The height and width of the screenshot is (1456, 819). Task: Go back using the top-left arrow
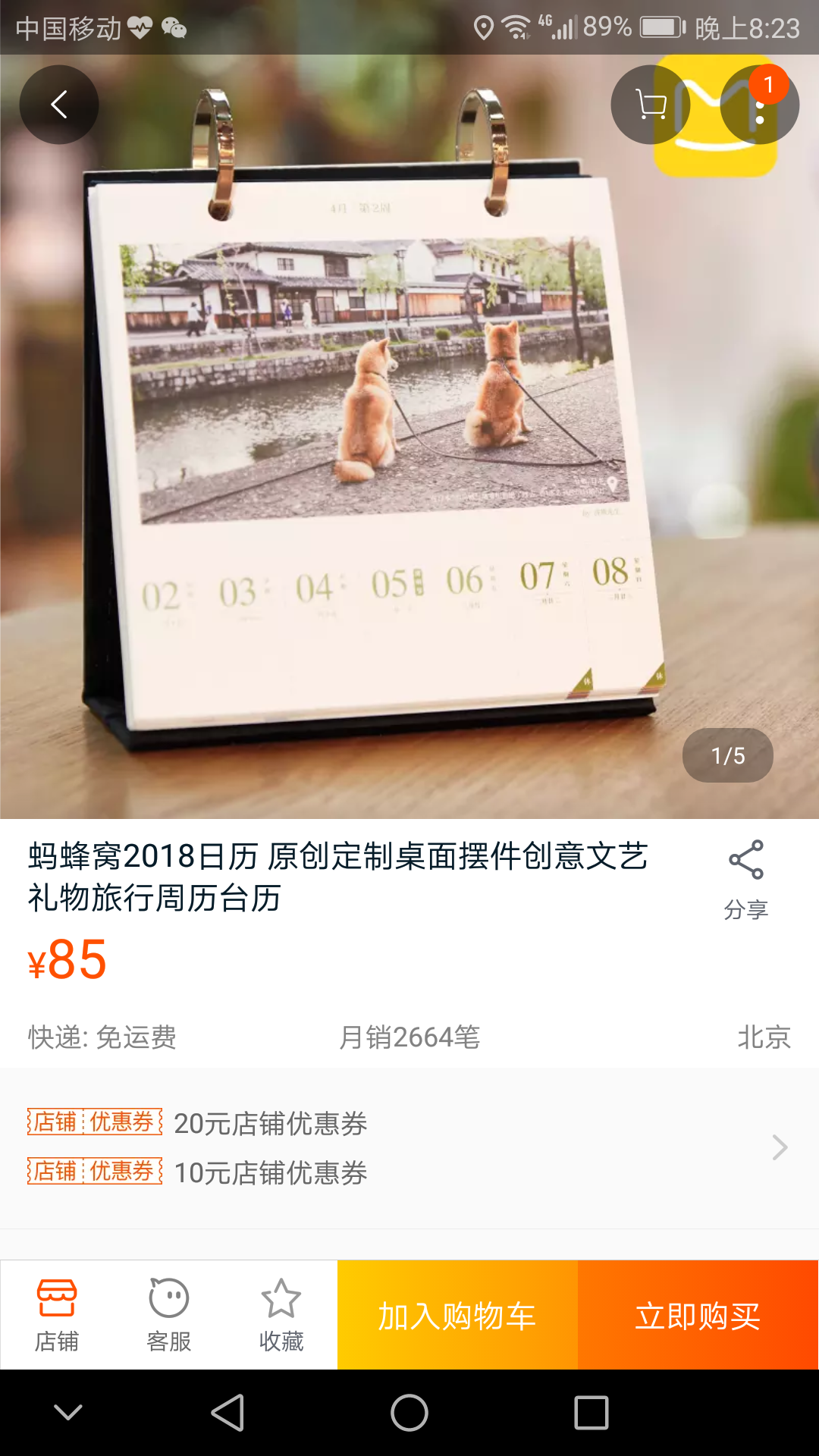coord(59,105)
